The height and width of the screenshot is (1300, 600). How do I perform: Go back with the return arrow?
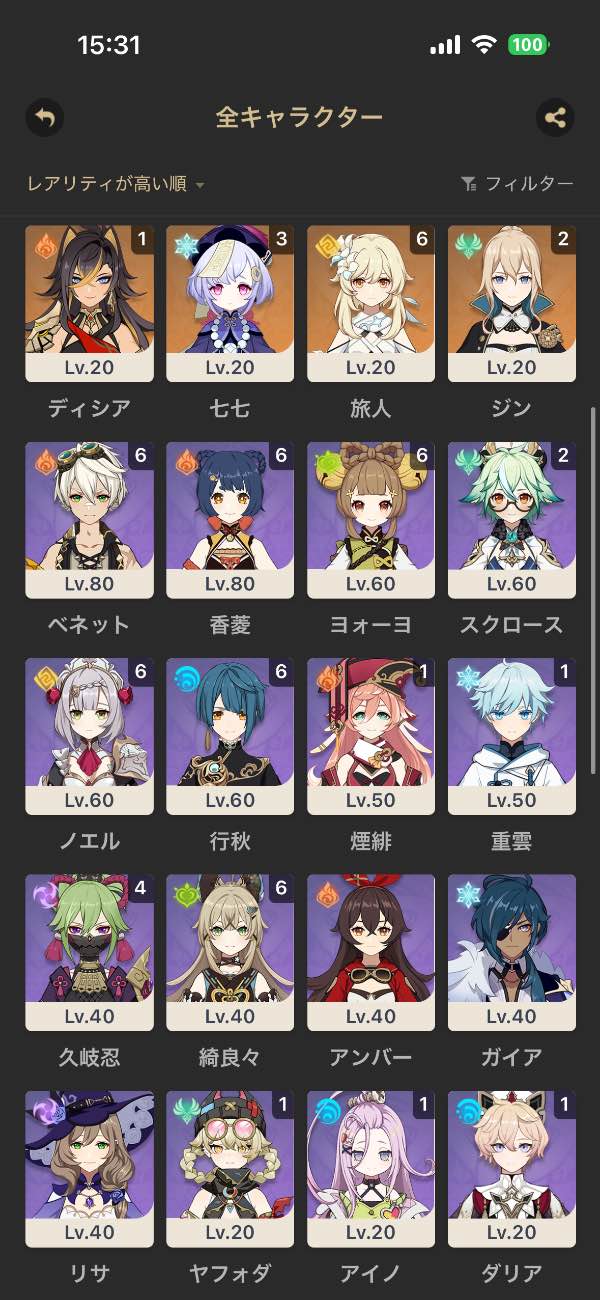(44, 118)
